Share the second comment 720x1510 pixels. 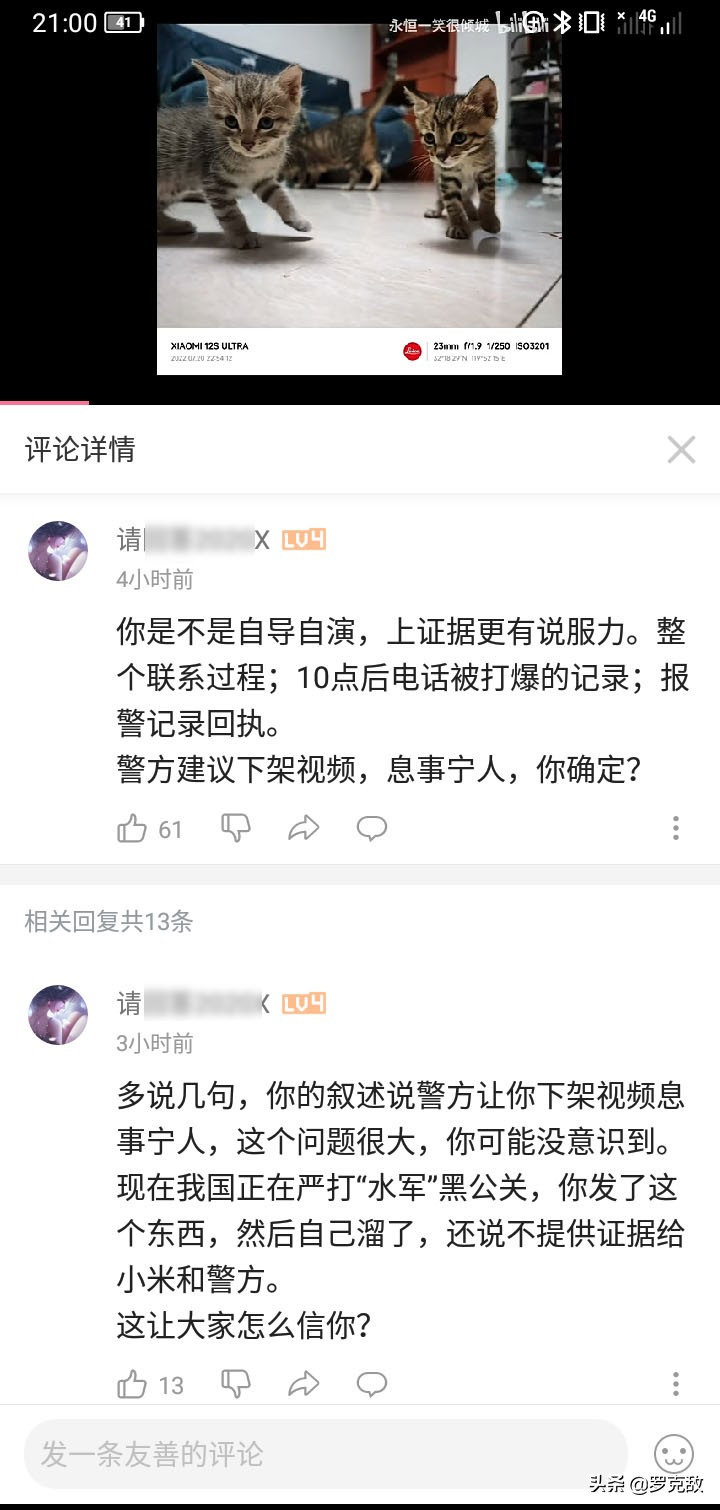click(x=303, y=1384)
